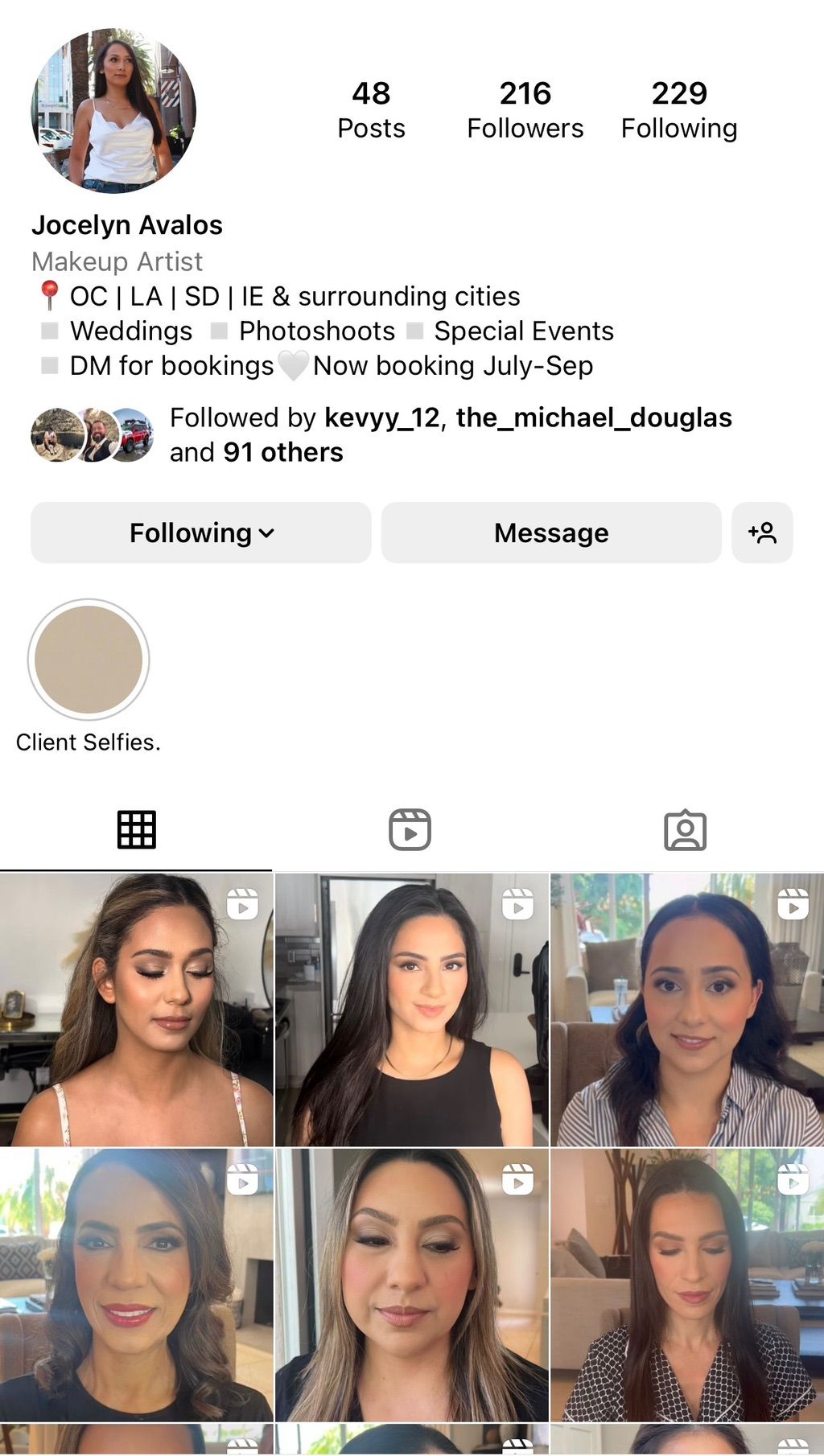The width and height of the screenshot is (824, 1456).
Task: Open the reel of woman in black top
Action: click(x=411, y=1010)
